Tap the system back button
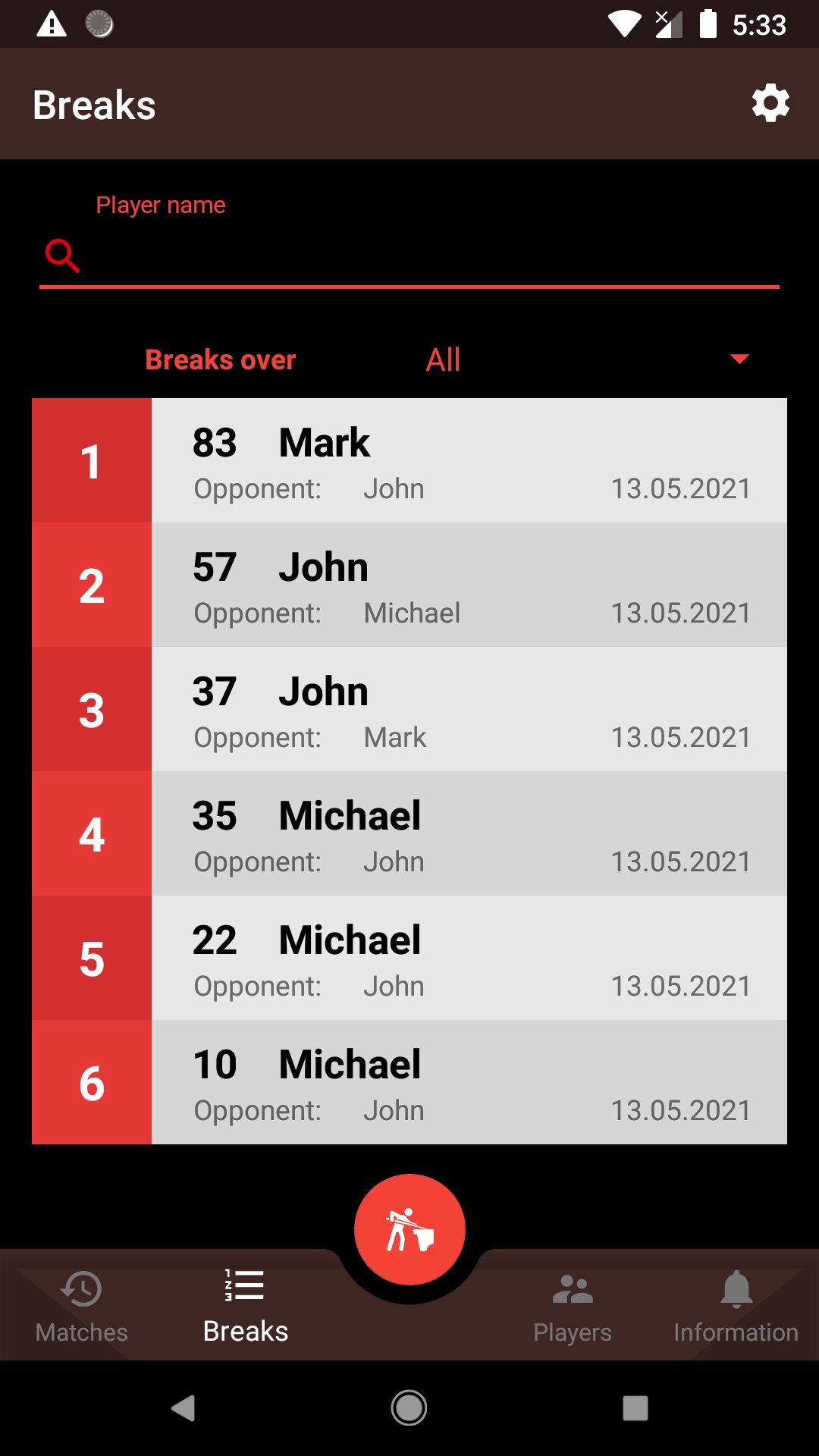 click(183, 1408)
